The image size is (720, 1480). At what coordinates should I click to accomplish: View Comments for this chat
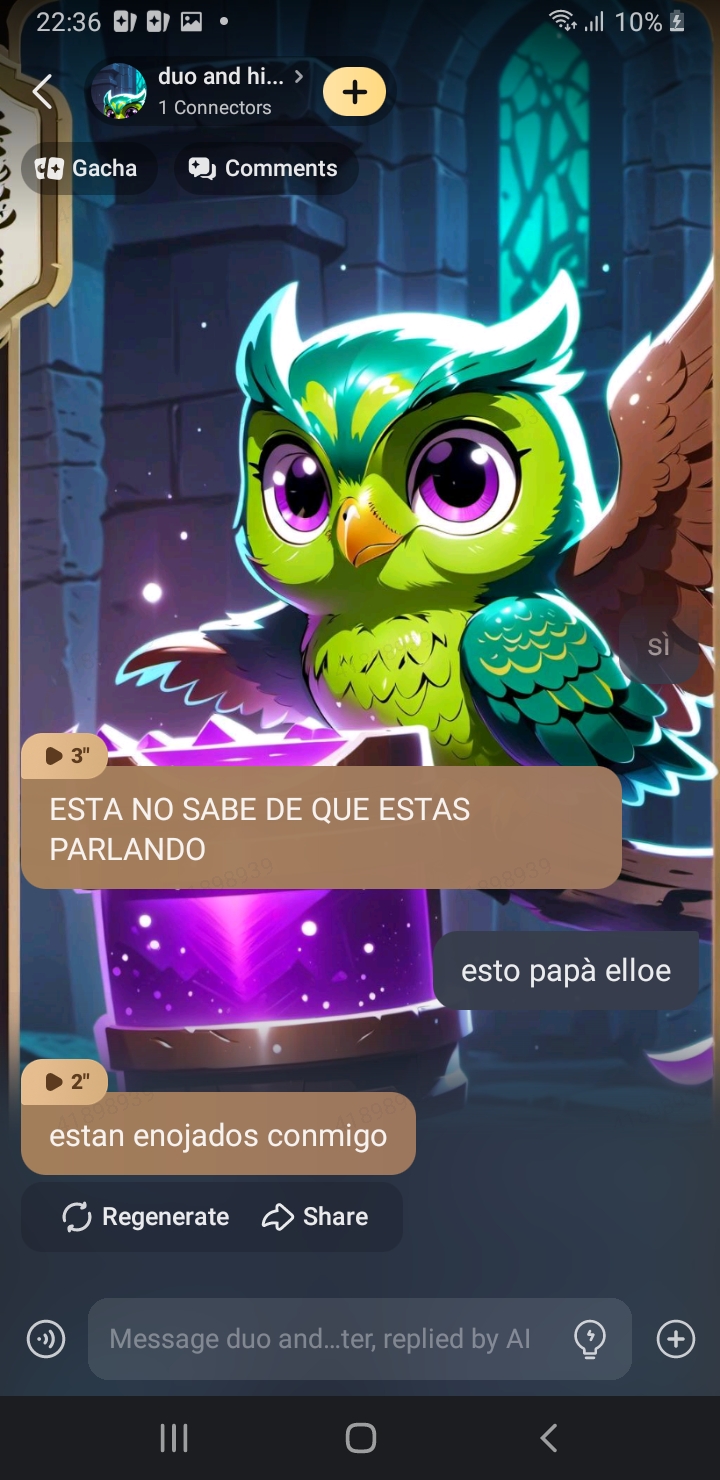pos(265,168)
